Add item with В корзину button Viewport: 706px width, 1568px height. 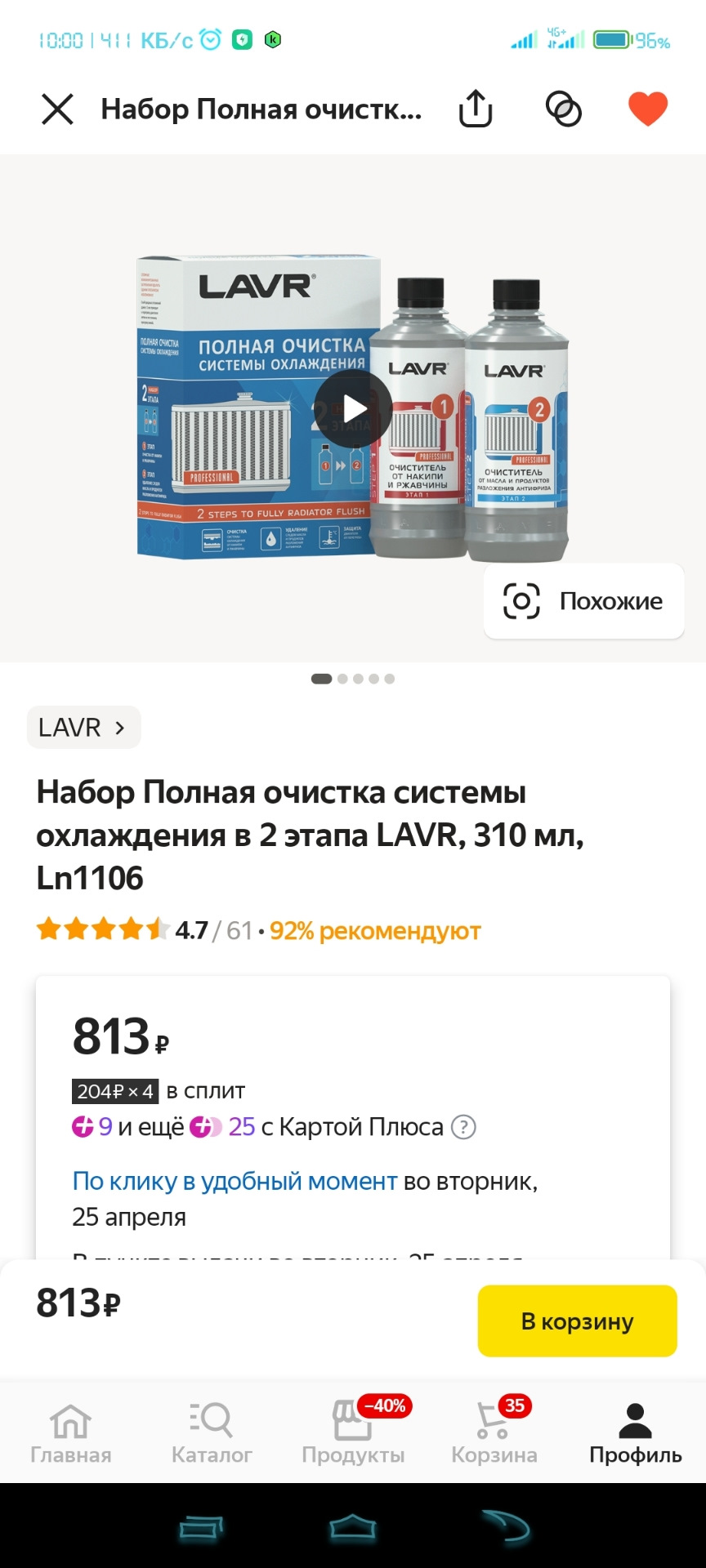(577, 1321)
